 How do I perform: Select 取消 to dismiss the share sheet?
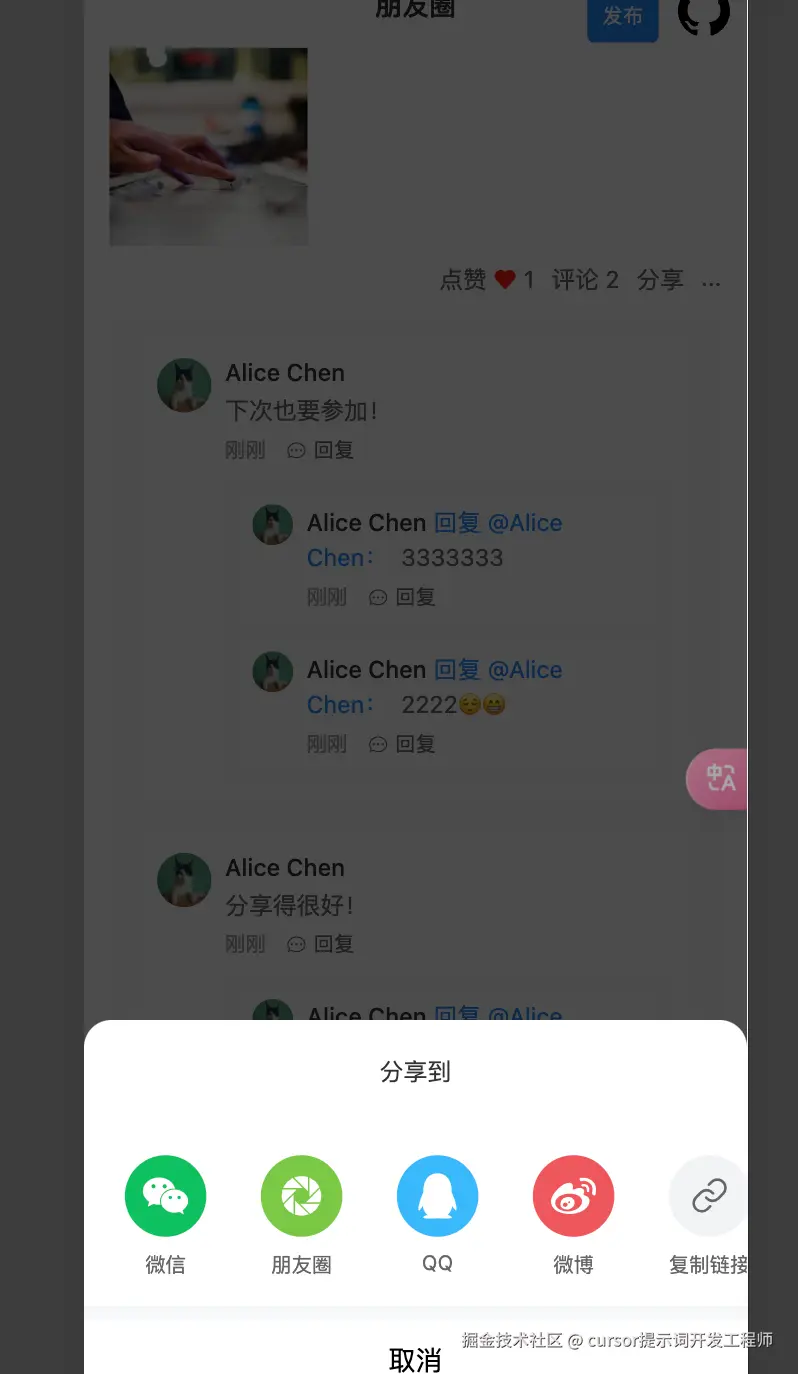[x=415, y=1359]
